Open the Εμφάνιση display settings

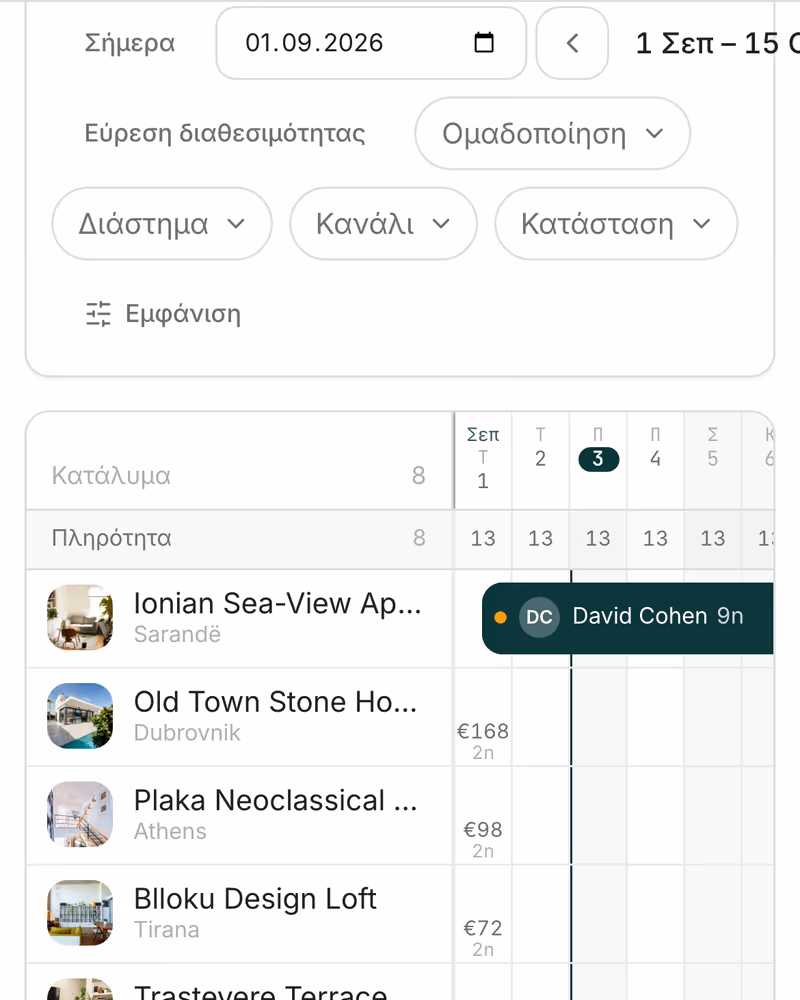[x=163, y=314]
